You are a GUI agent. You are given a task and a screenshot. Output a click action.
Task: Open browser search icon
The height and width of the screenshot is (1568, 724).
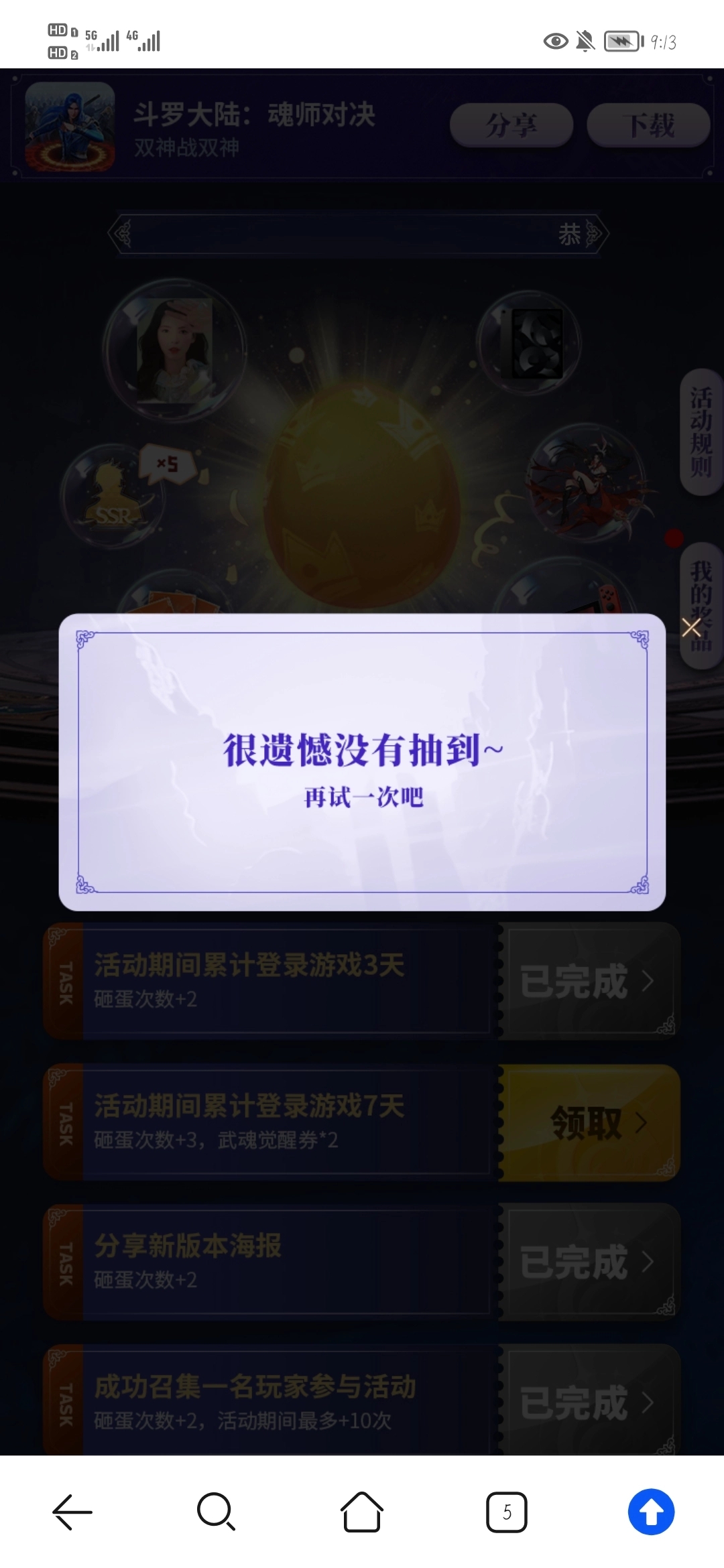(216, 1512)
